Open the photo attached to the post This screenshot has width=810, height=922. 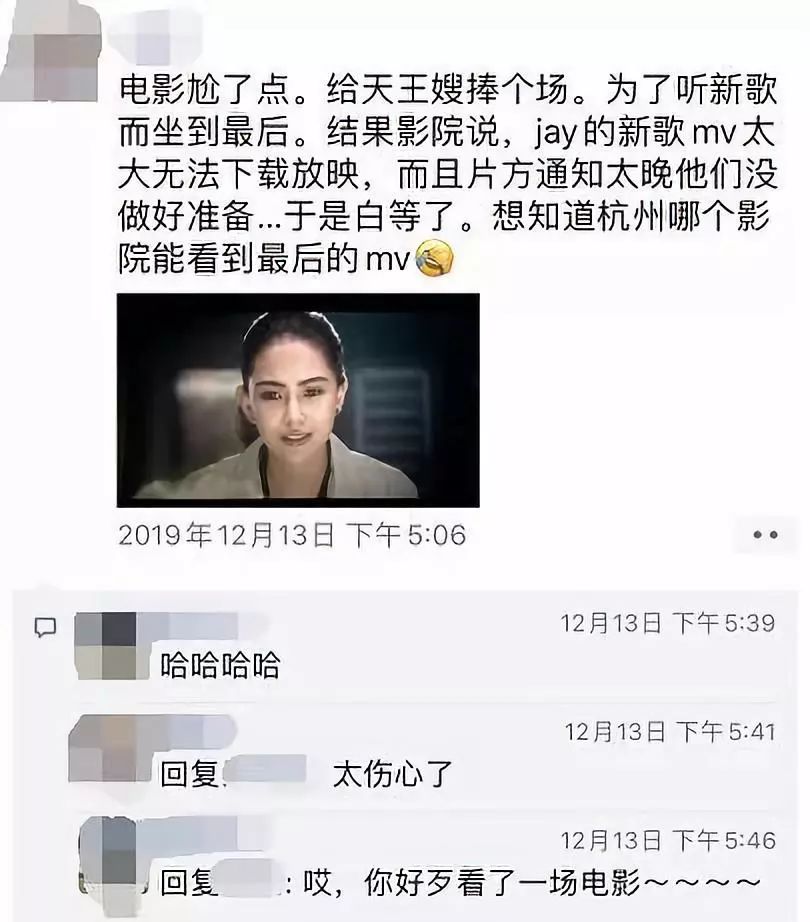(x=298, y=400)
